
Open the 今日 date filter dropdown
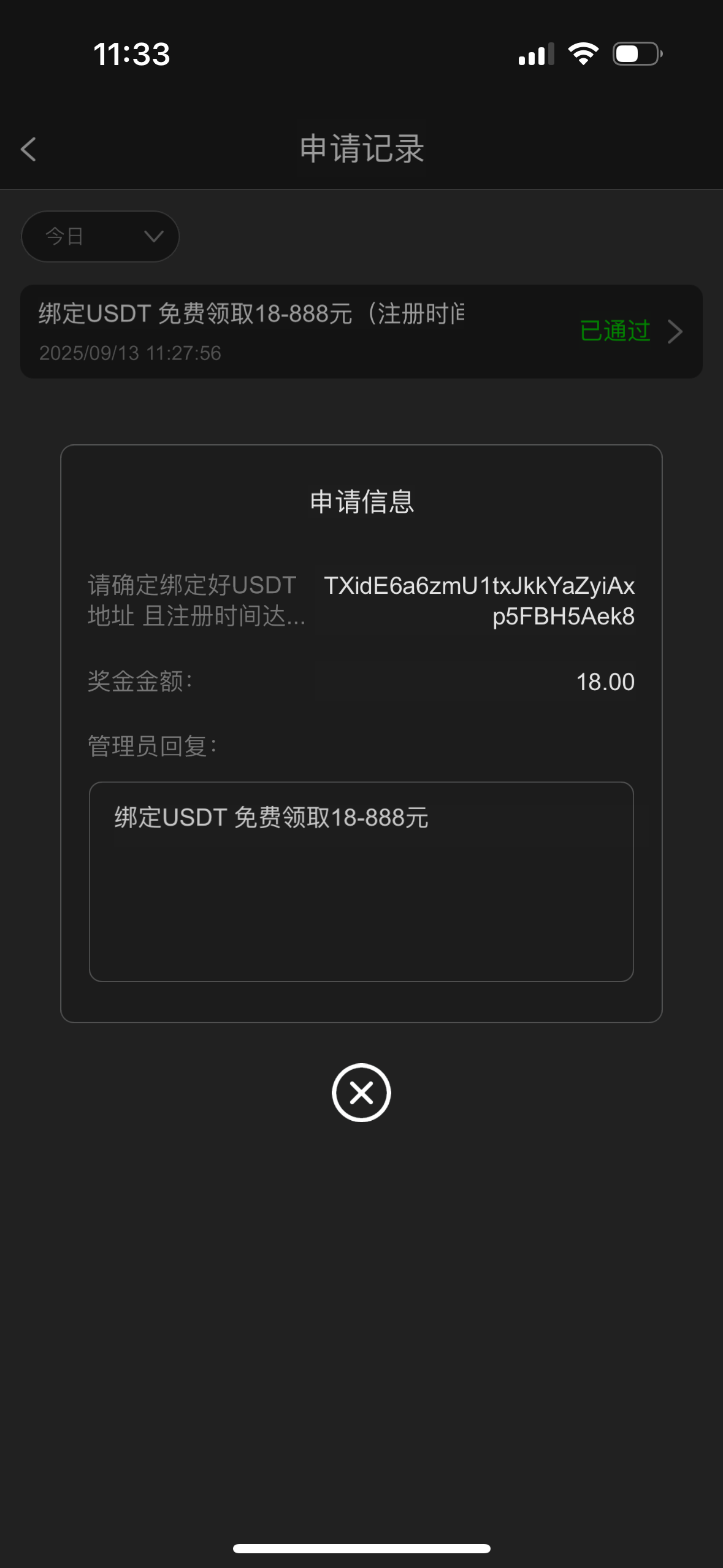[x=101, y=237]
